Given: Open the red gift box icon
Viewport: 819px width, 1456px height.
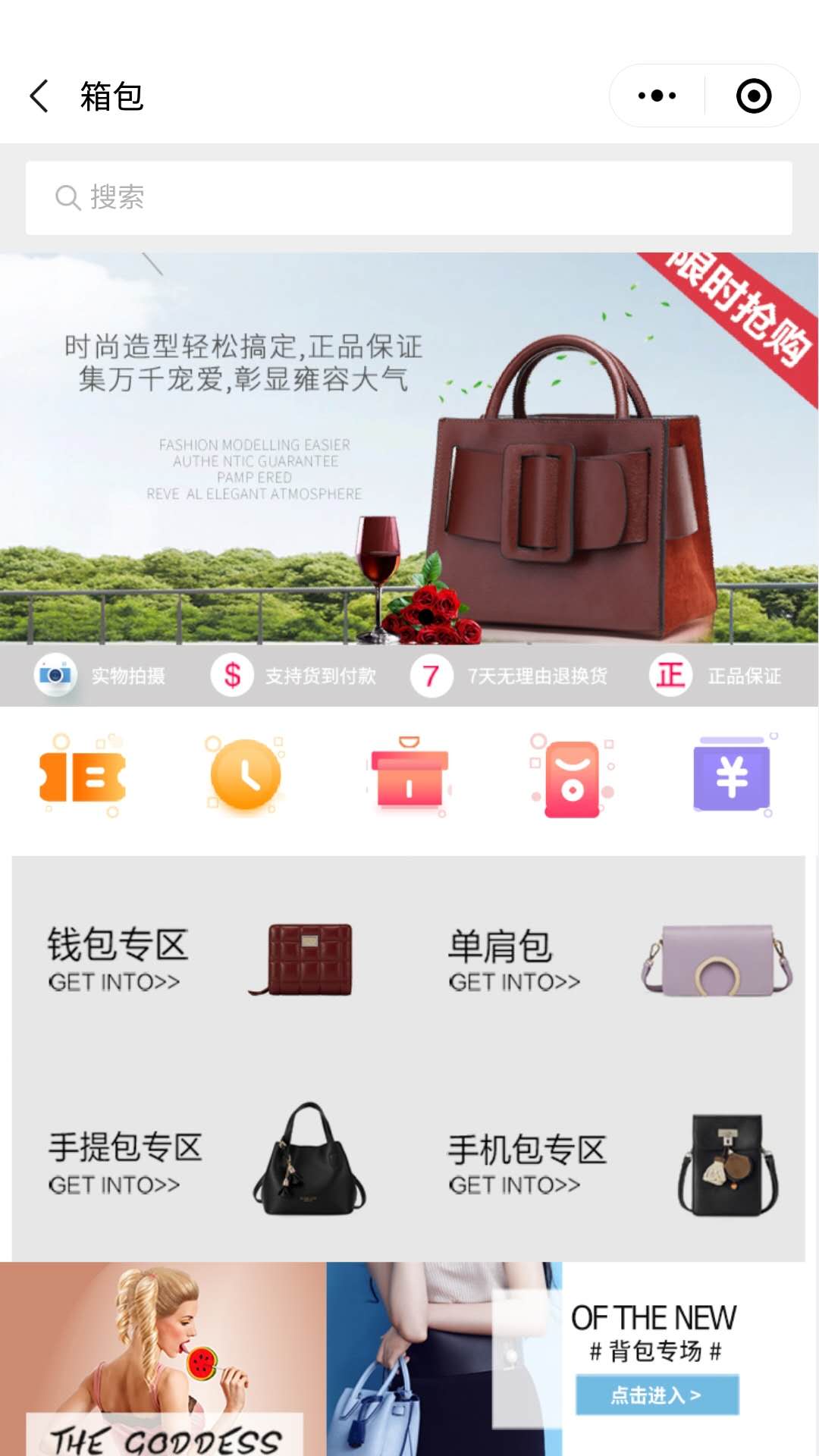Looking at the screenshot, I should (409, 776).
